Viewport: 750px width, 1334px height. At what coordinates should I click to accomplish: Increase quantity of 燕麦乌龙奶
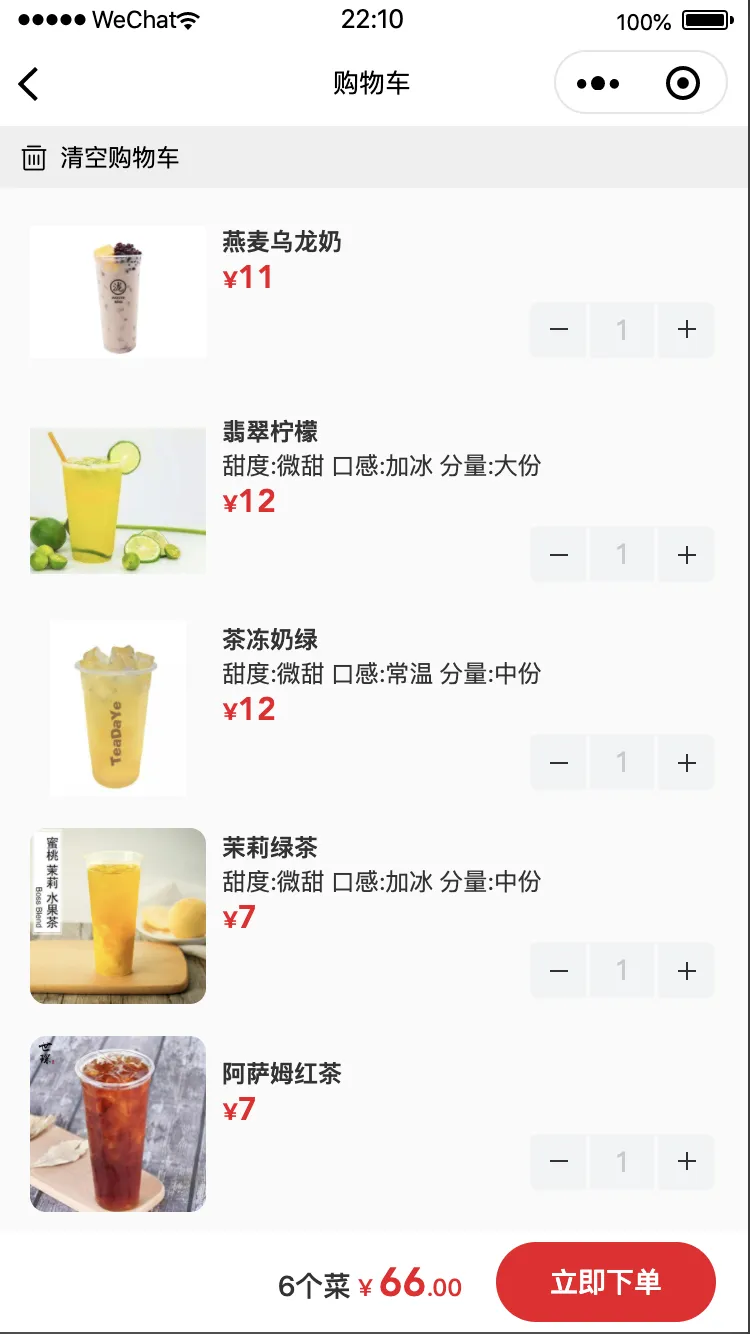686,330
